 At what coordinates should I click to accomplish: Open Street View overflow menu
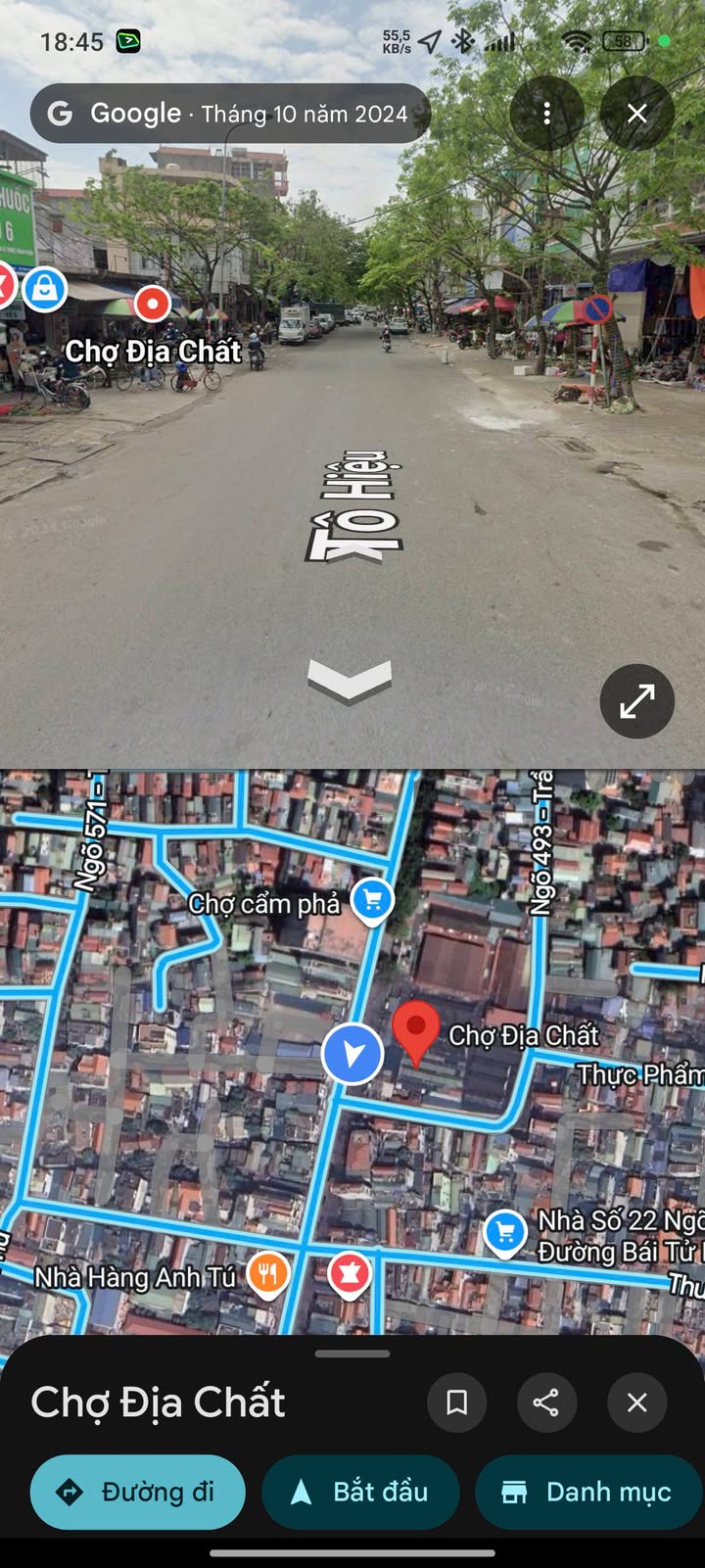point(547,114)
